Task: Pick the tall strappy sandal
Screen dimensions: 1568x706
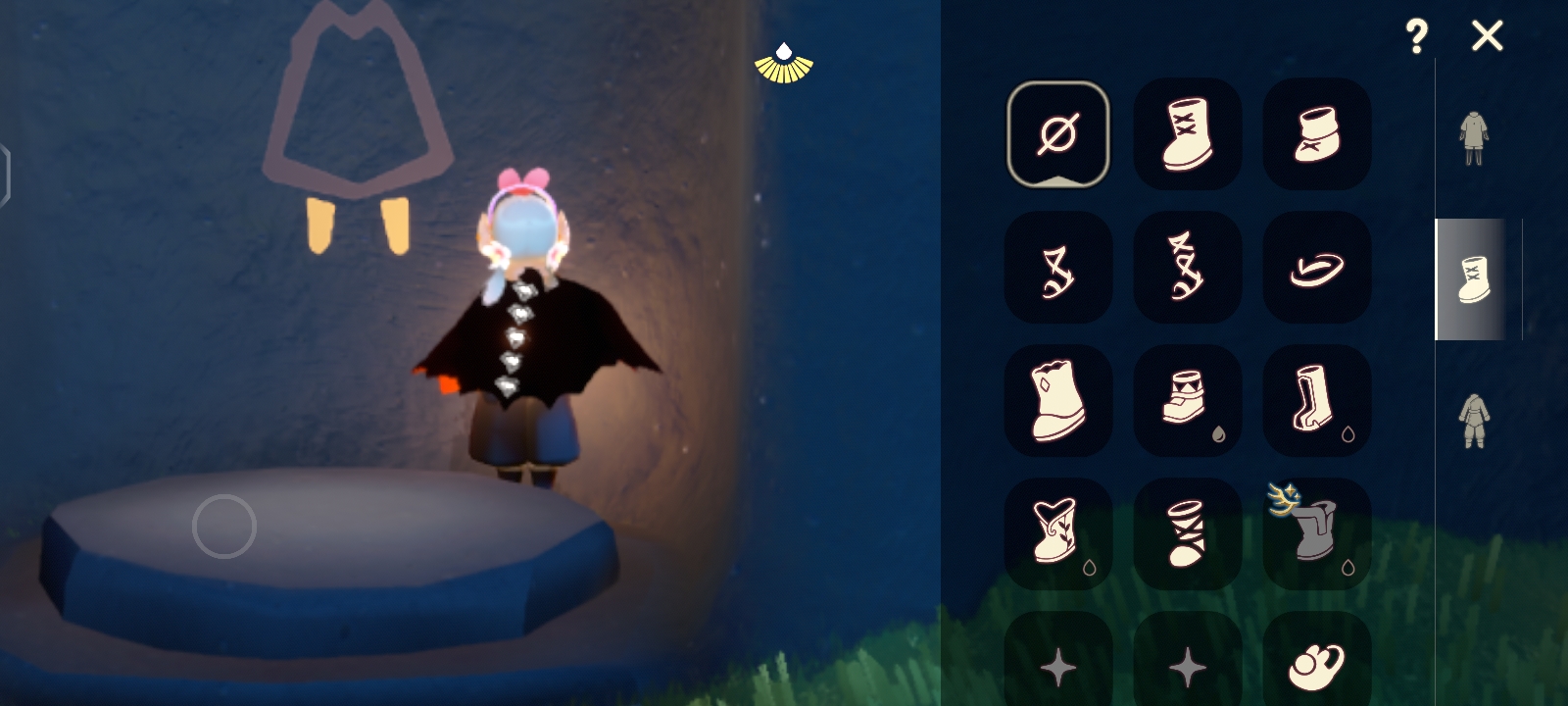Action: point(1187,268)
